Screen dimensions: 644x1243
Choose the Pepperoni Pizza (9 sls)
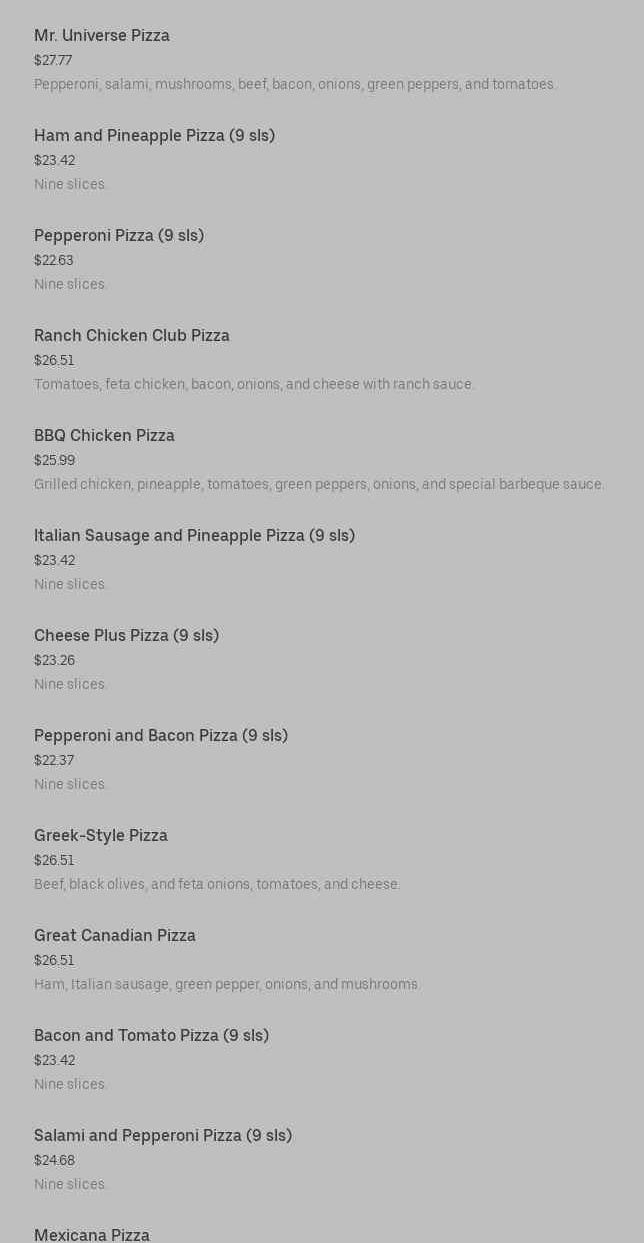[119, 236]
